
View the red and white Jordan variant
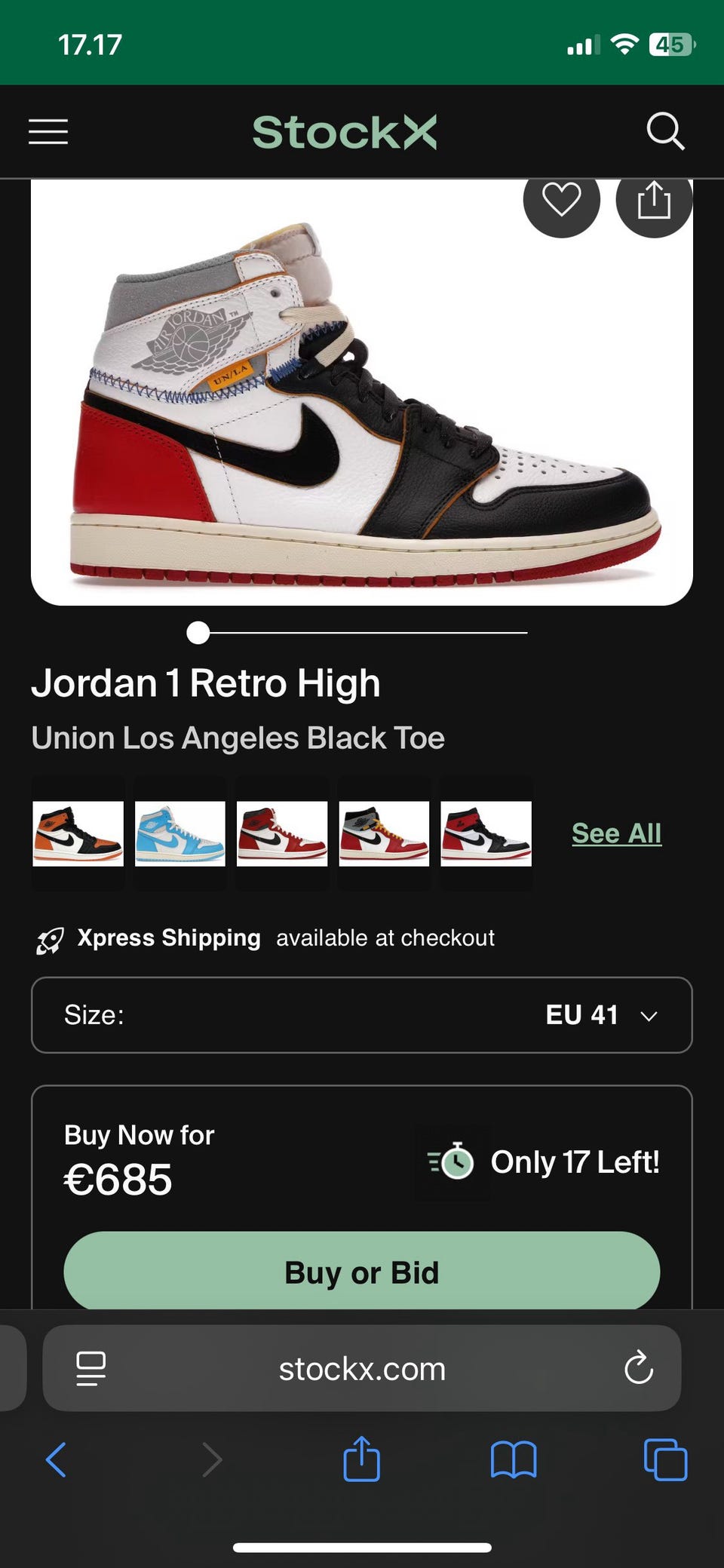tap(282, 833)
